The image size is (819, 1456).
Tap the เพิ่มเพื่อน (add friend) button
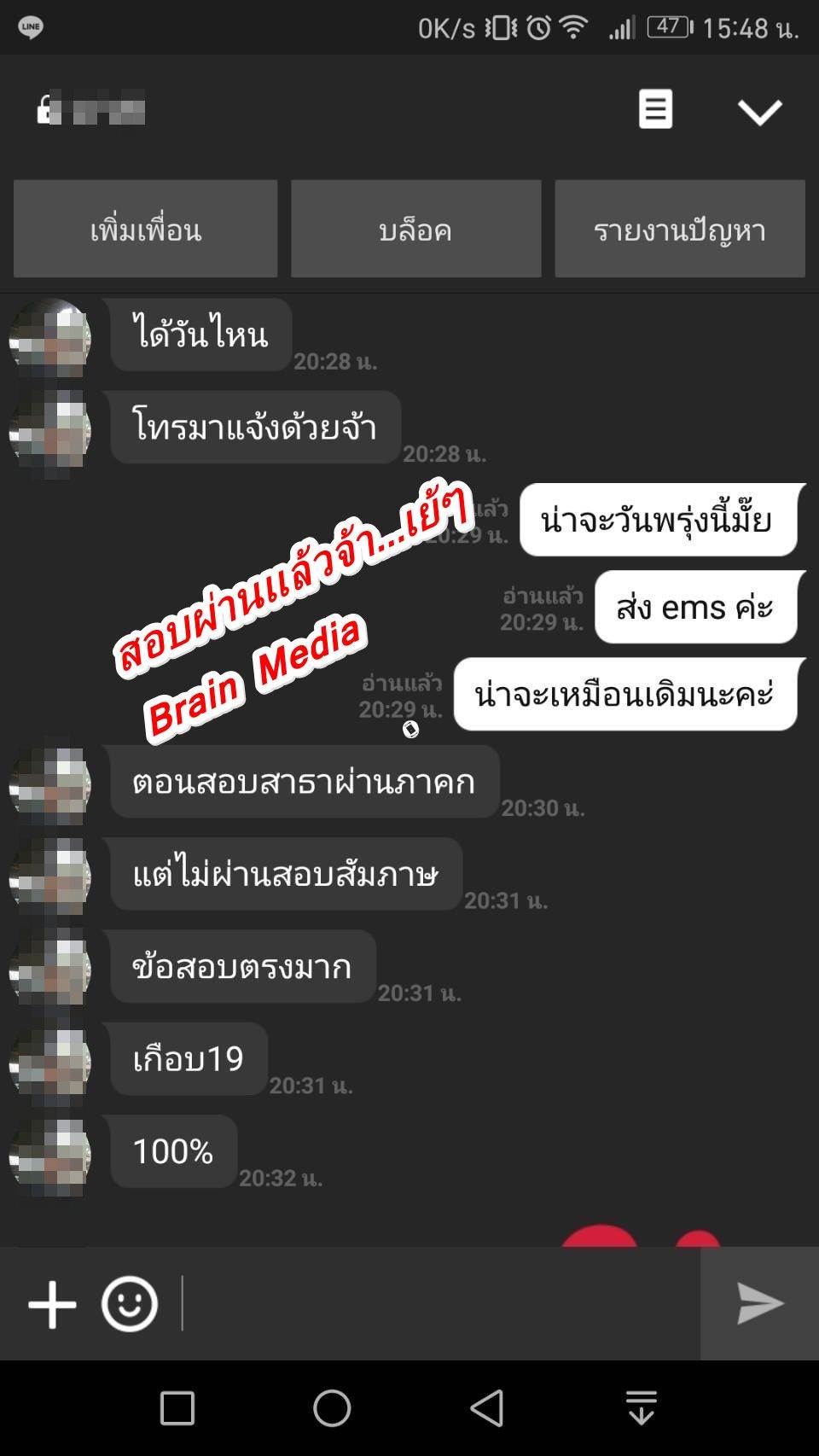click(145, 229)
